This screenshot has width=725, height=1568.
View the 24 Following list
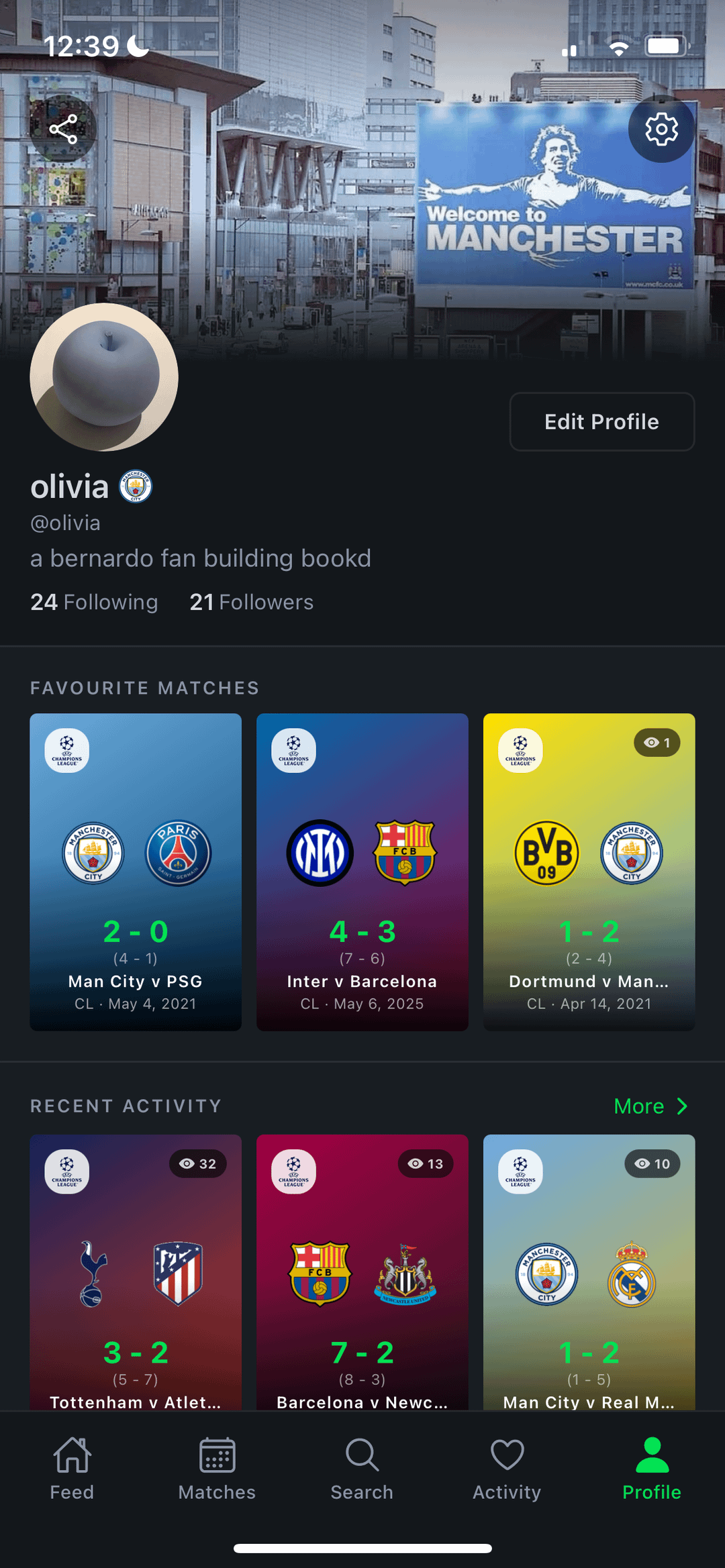[94, 602]
